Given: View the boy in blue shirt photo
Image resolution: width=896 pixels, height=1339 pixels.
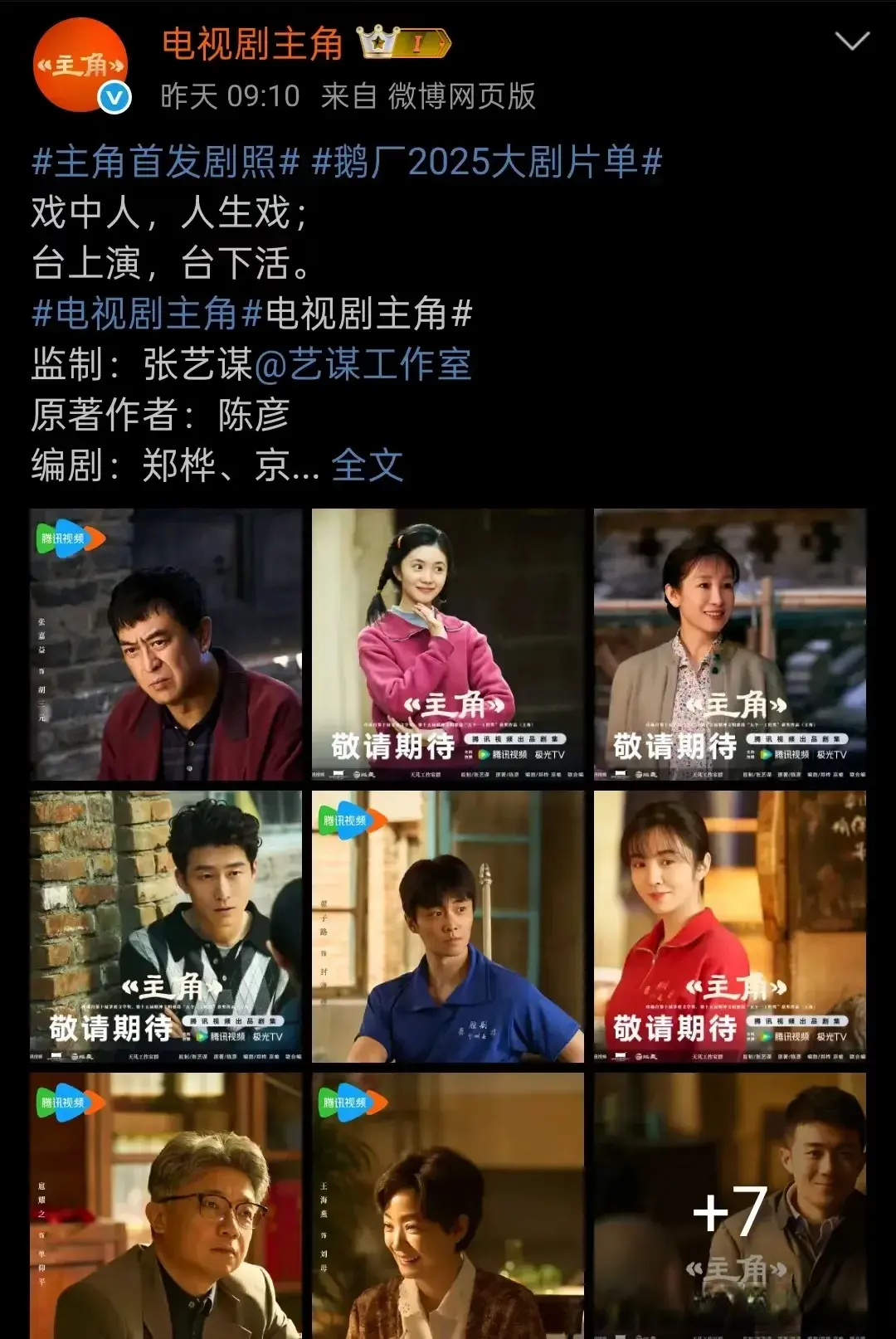Looking at the screenshot, I should [448, 927].
